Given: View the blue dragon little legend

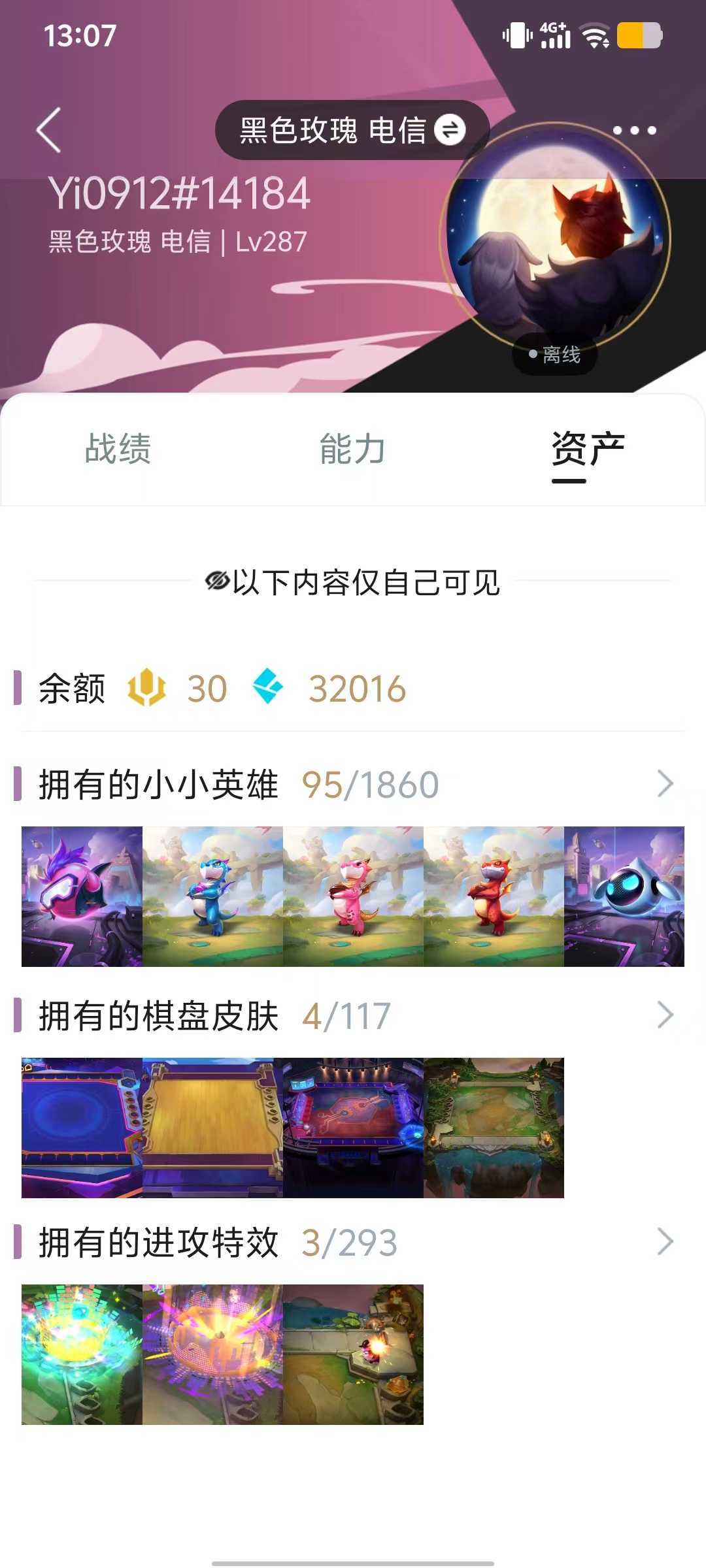Looking at the screenshot, I should click(x=212, y=896).
